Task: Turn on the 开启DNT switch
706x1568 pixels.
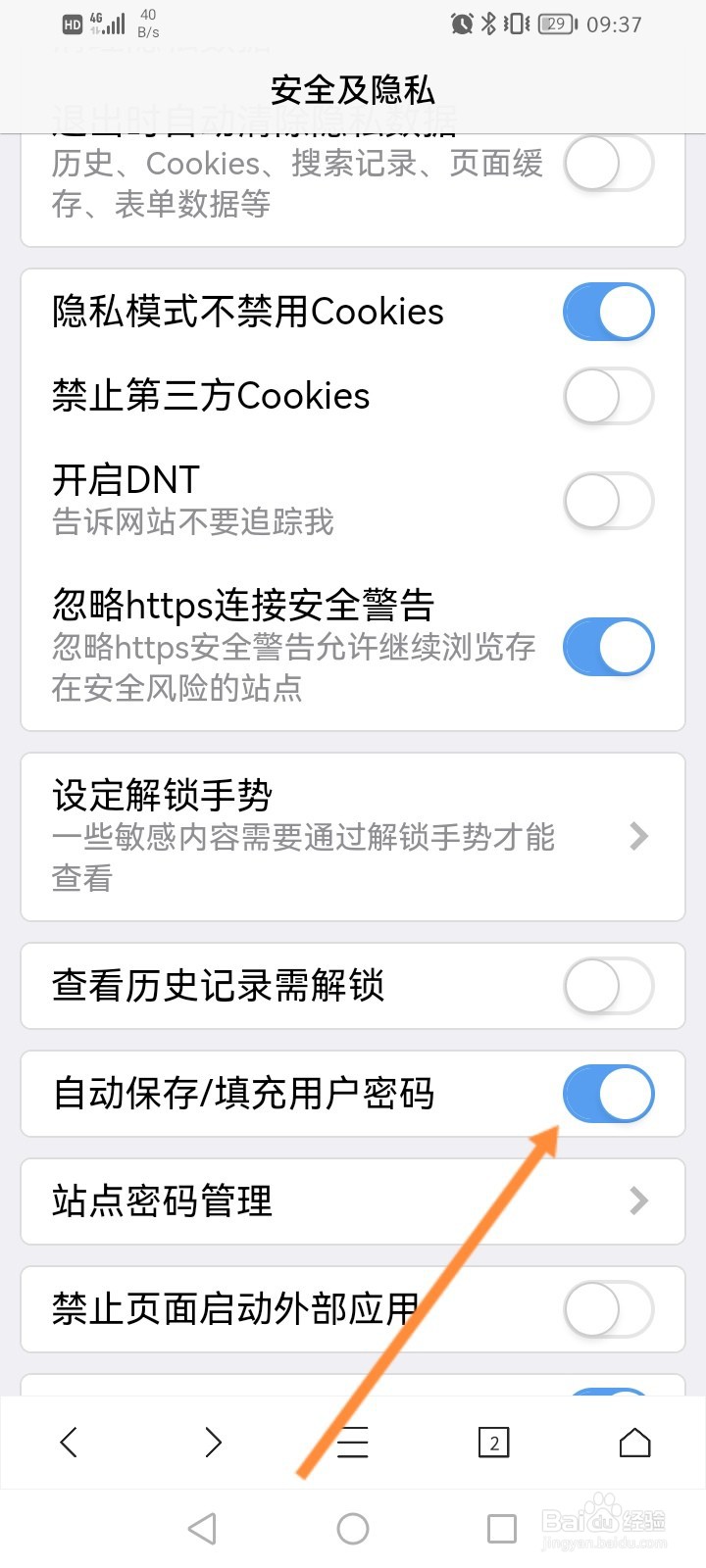Action: pos(609,500)
